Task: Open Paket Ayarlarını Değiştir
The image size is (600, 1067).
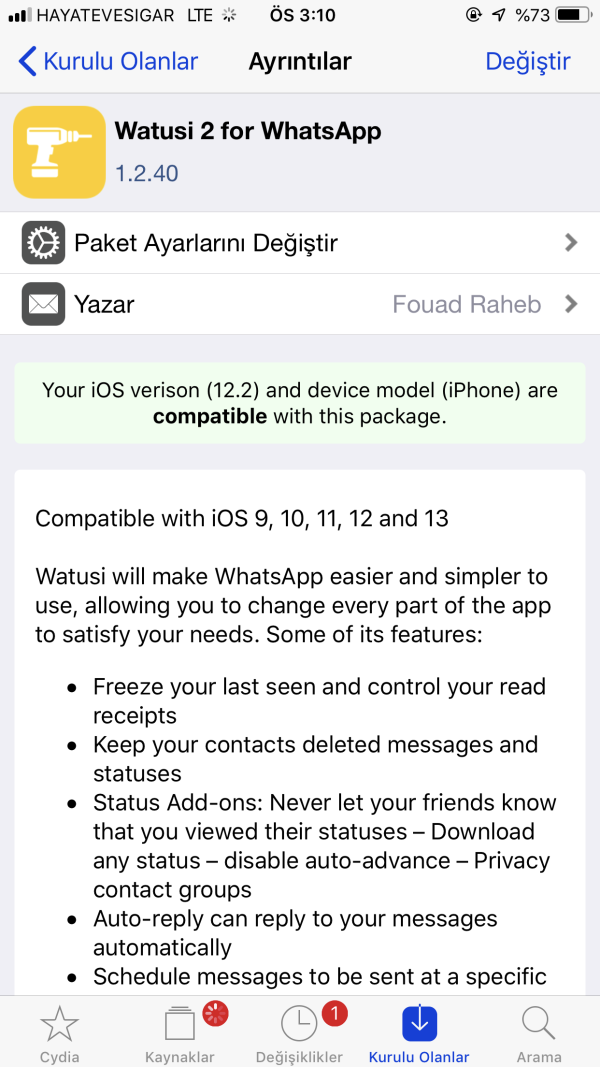Action: pyautogui.click(x=300, y=243)
